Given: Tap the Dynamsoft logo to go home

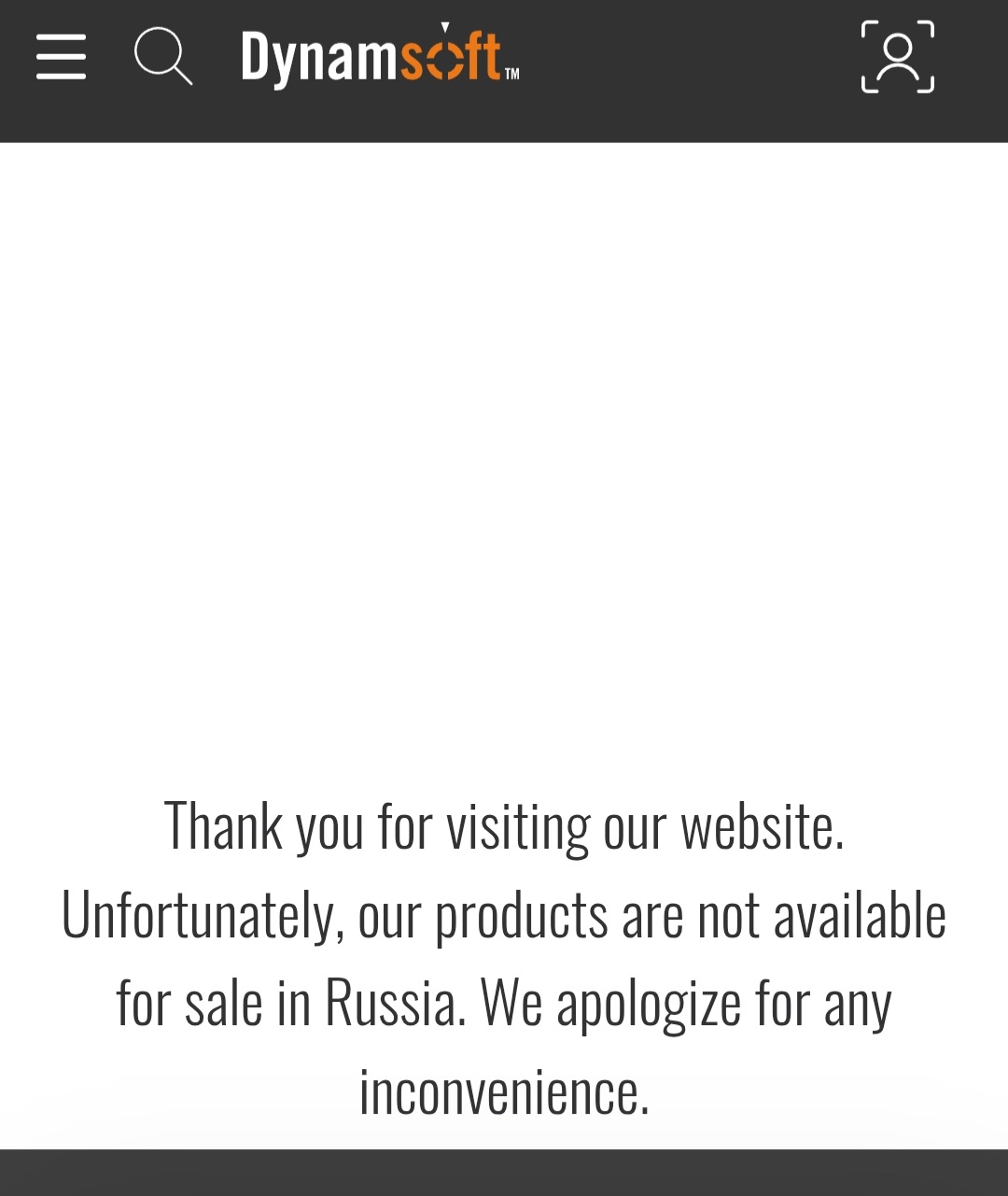Looking at the screenshot, I should [x=379, y=58].
